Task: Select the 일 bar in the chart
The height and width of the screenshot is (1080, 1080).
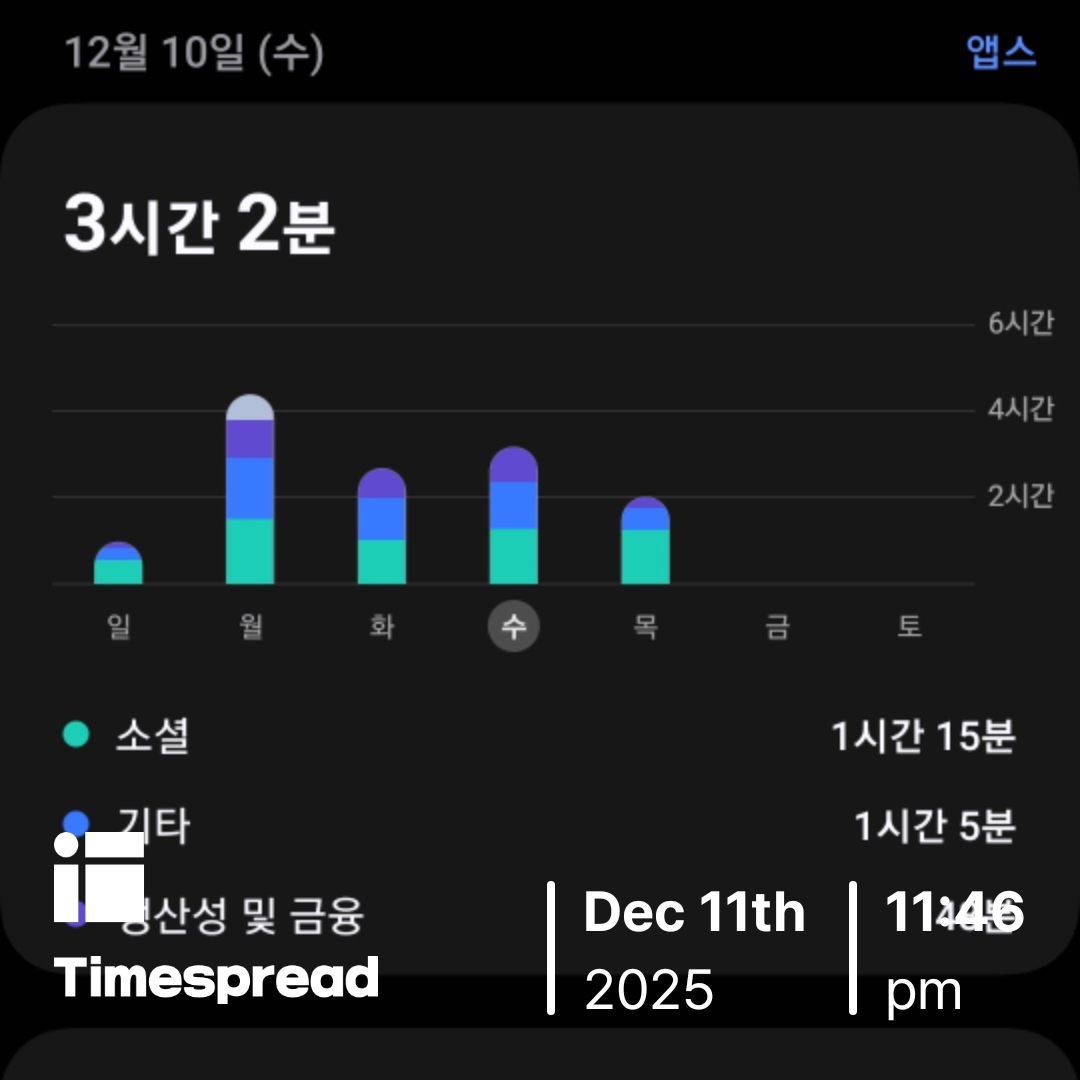Action: [x=118, y=565]
